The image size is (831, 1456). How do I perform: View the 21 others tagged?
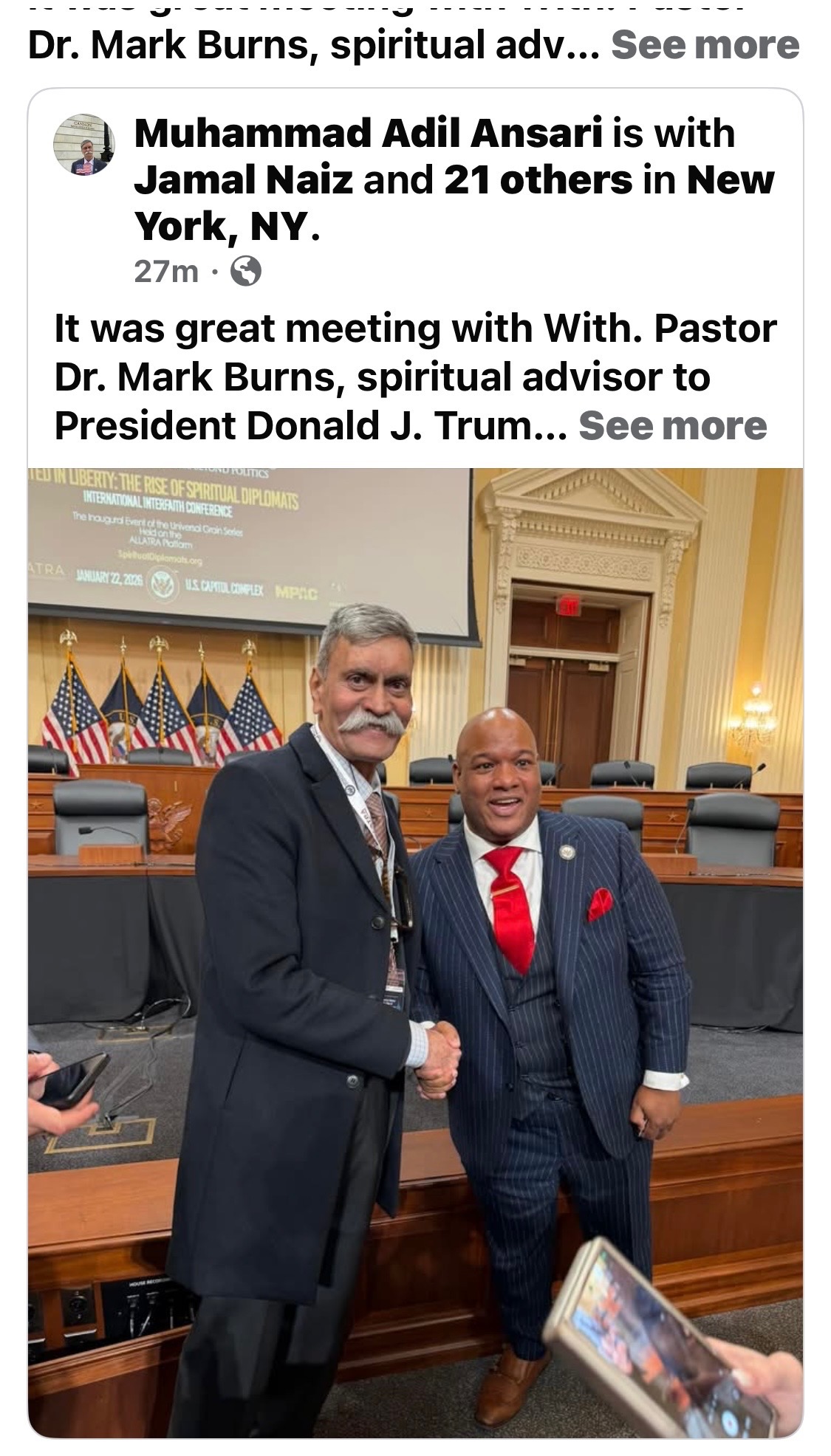538,180
